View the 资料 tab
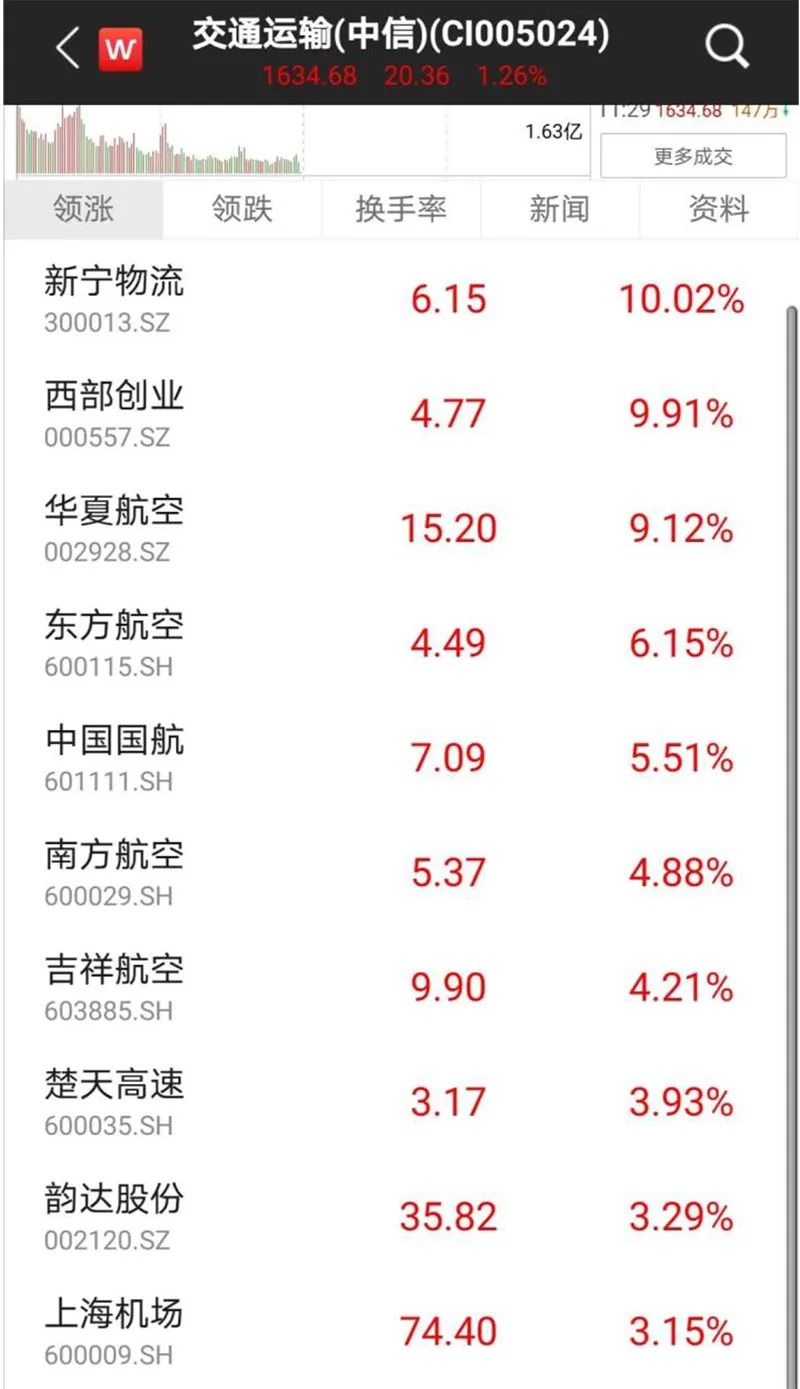800x1389 pixels. point(718,210)
